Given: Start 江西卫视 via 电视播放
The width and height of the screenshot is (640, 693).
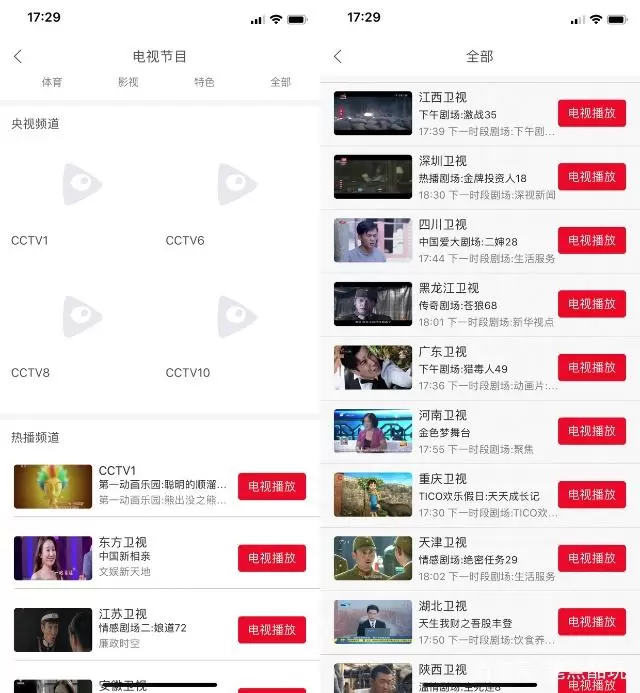Looking at the screenshot, I should [592, 113].
